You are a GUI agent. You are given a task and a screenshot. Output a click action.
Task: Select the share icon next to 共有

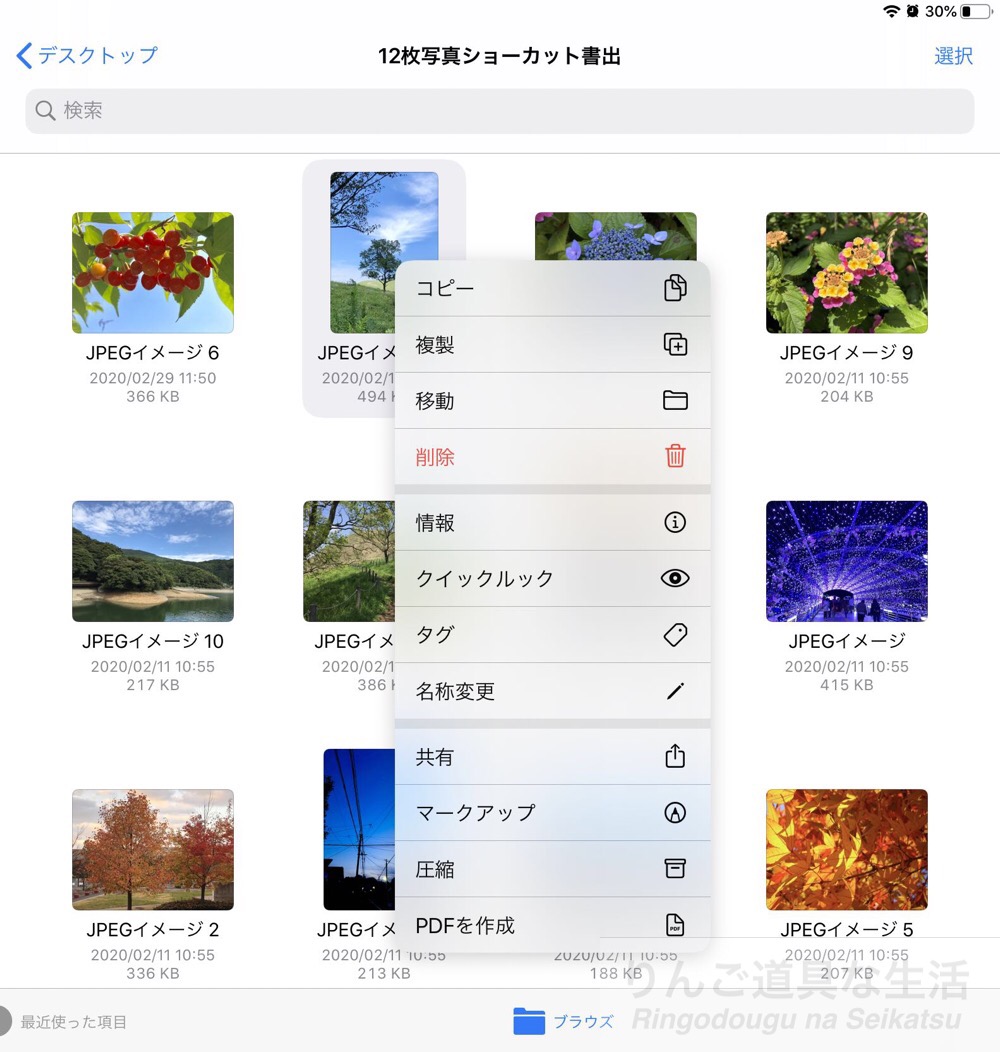[x=675, y=756]
